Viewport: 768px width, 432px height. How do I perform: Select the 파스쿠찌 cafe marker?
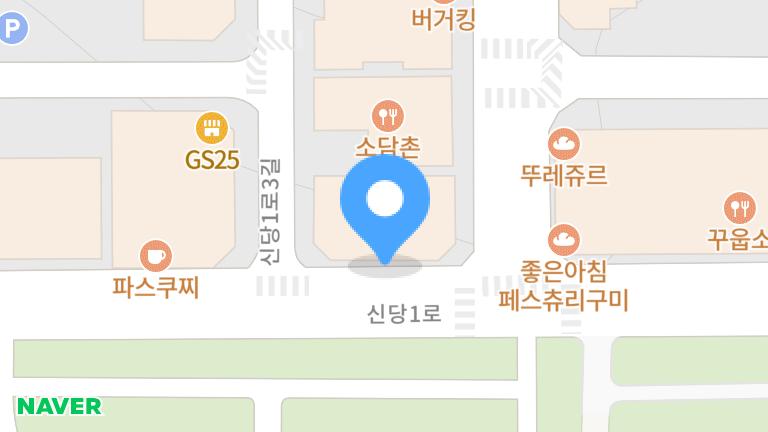pyautogui.click(x=155, y=256)
